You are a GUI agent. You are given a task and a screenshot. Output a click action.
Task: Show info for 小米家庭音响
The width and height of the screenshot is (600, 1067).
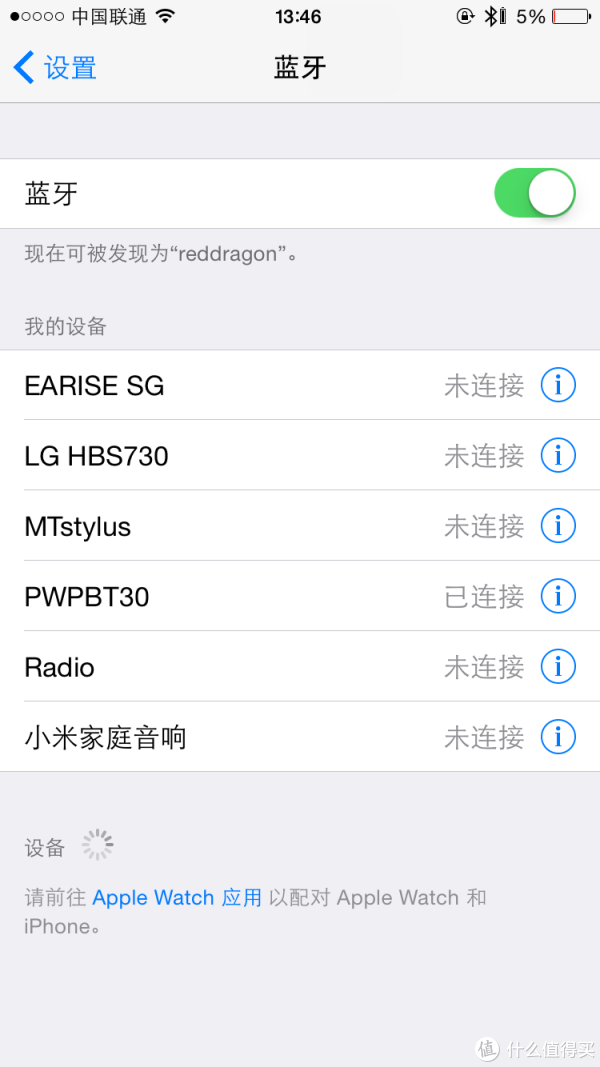[558, 738]
